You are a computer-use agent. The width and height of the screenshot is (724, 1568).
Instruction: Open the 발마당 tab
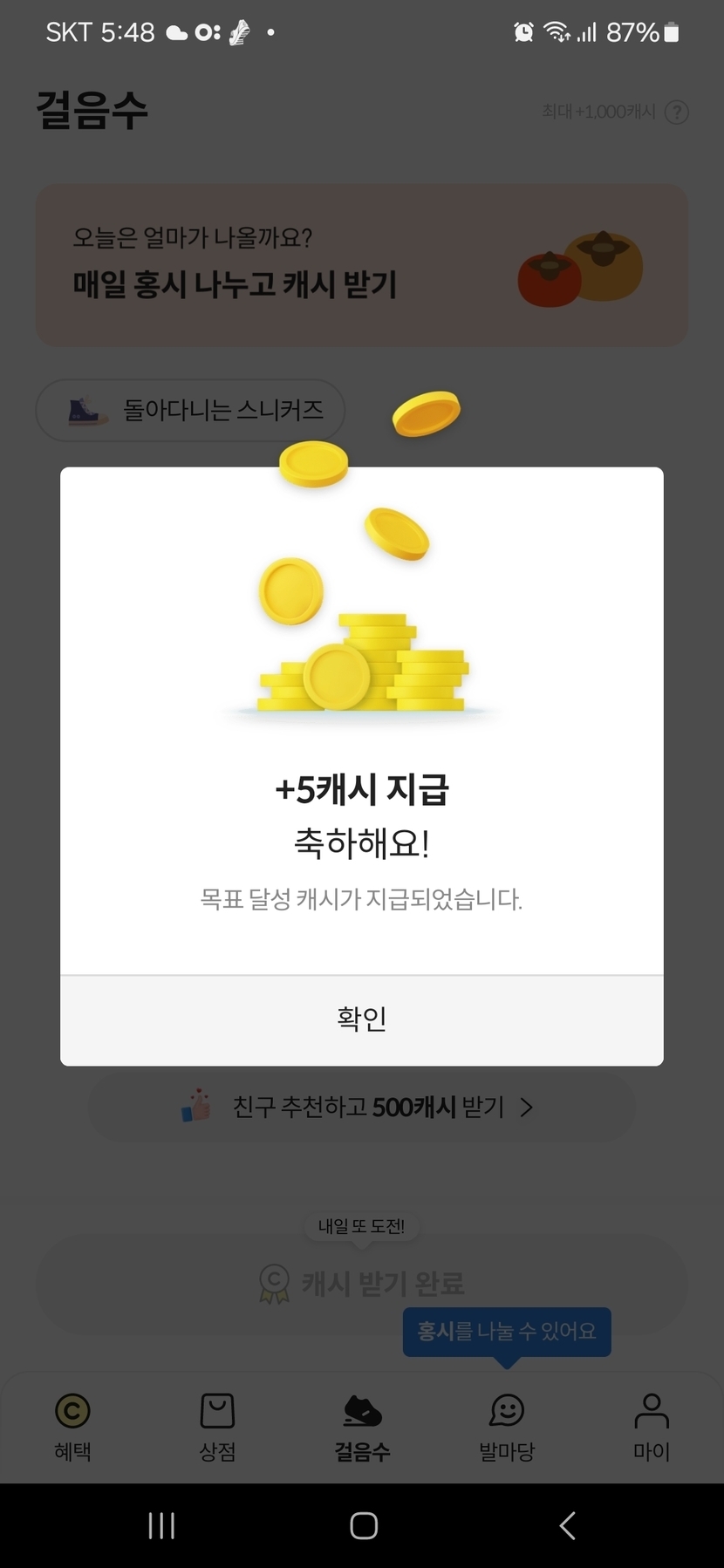(x=507, y=1425)
